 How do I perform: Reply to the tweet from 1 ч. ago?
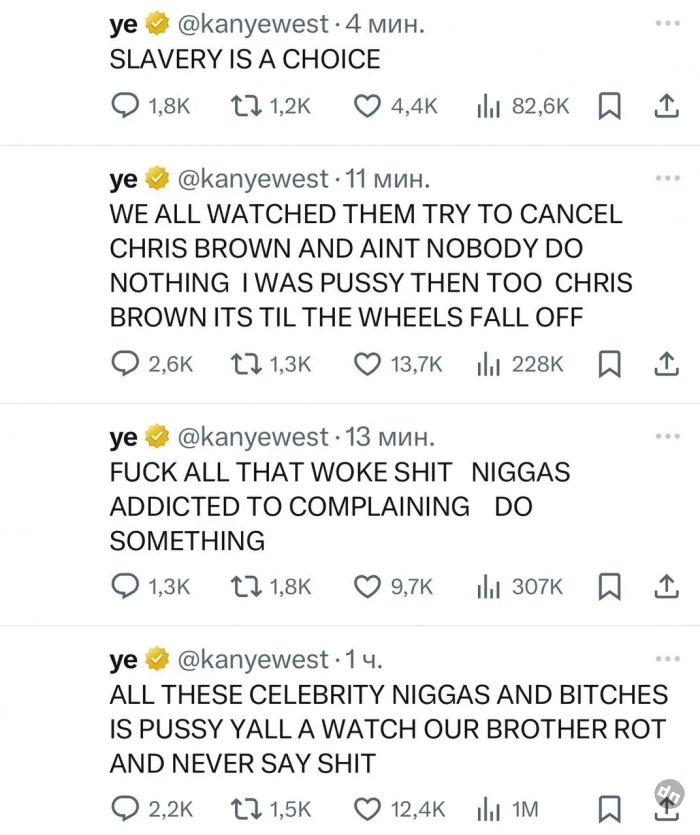(x=124, y=809)
